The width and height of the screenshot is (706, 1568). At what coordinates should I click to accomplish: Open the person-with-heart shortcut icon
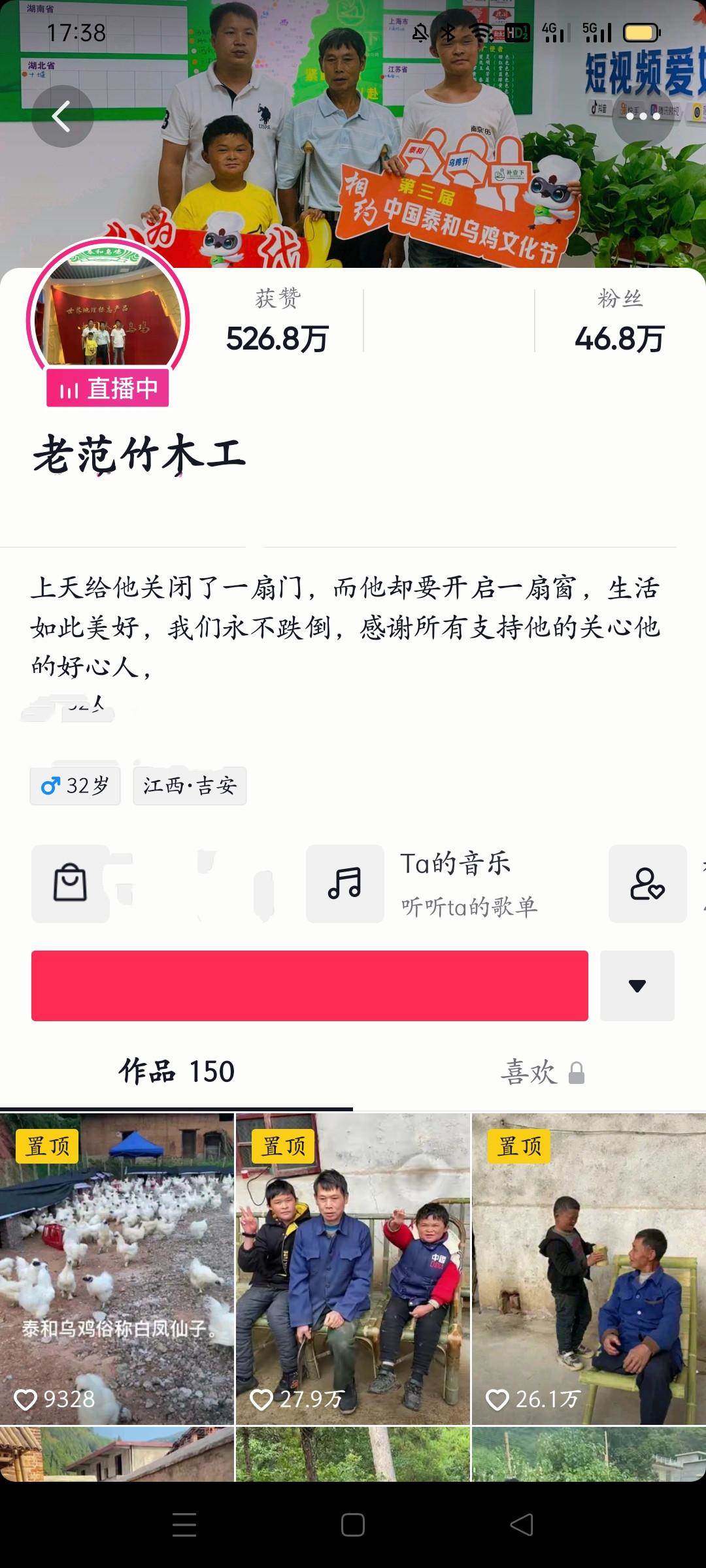pos(647,883)
